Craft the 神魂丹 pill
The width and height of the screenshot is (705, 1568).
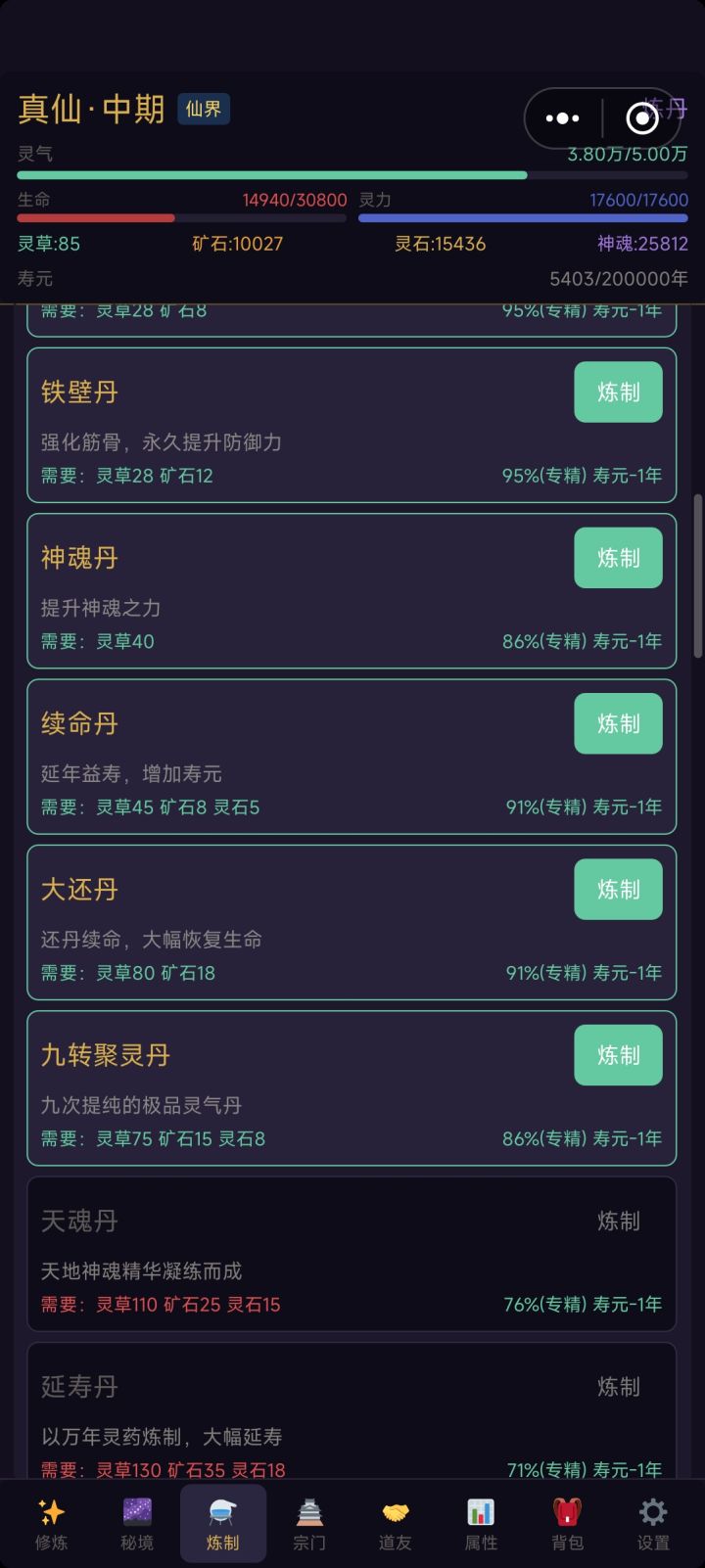coord(618,558)
